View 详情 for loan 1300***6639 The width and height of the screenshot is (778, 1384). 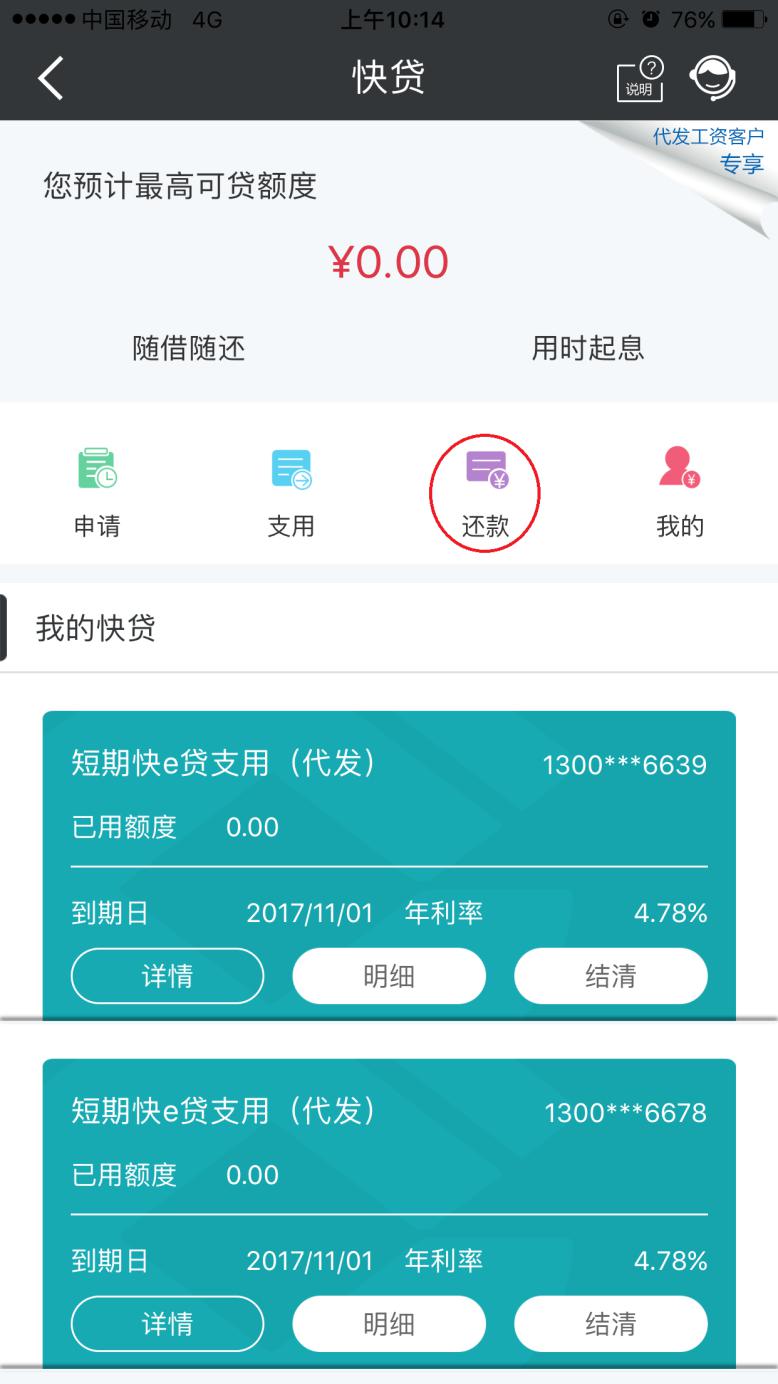pyautogui.click(x=167, y=976)
